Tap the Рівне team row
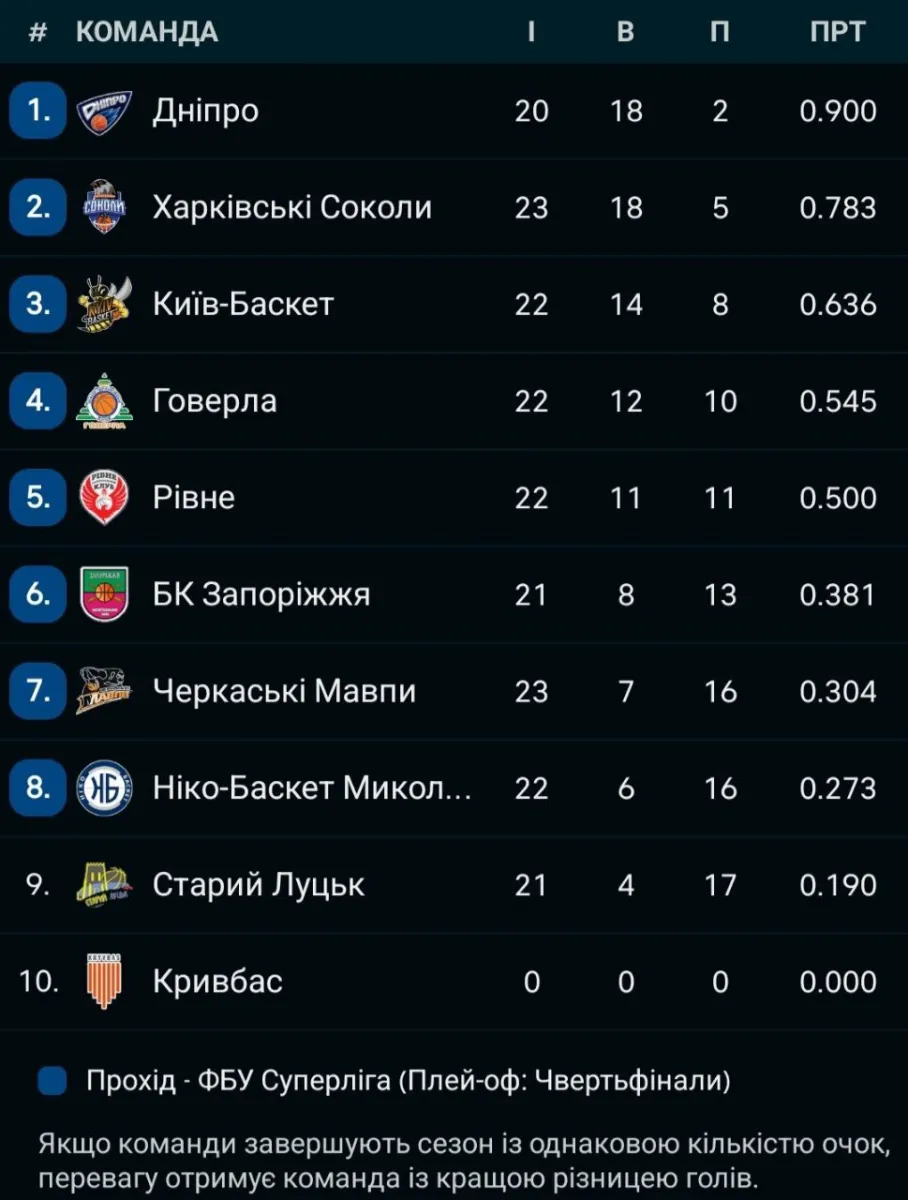This screenshot has height=1200, width=908. pyautogui.click(x=194, y=498)
